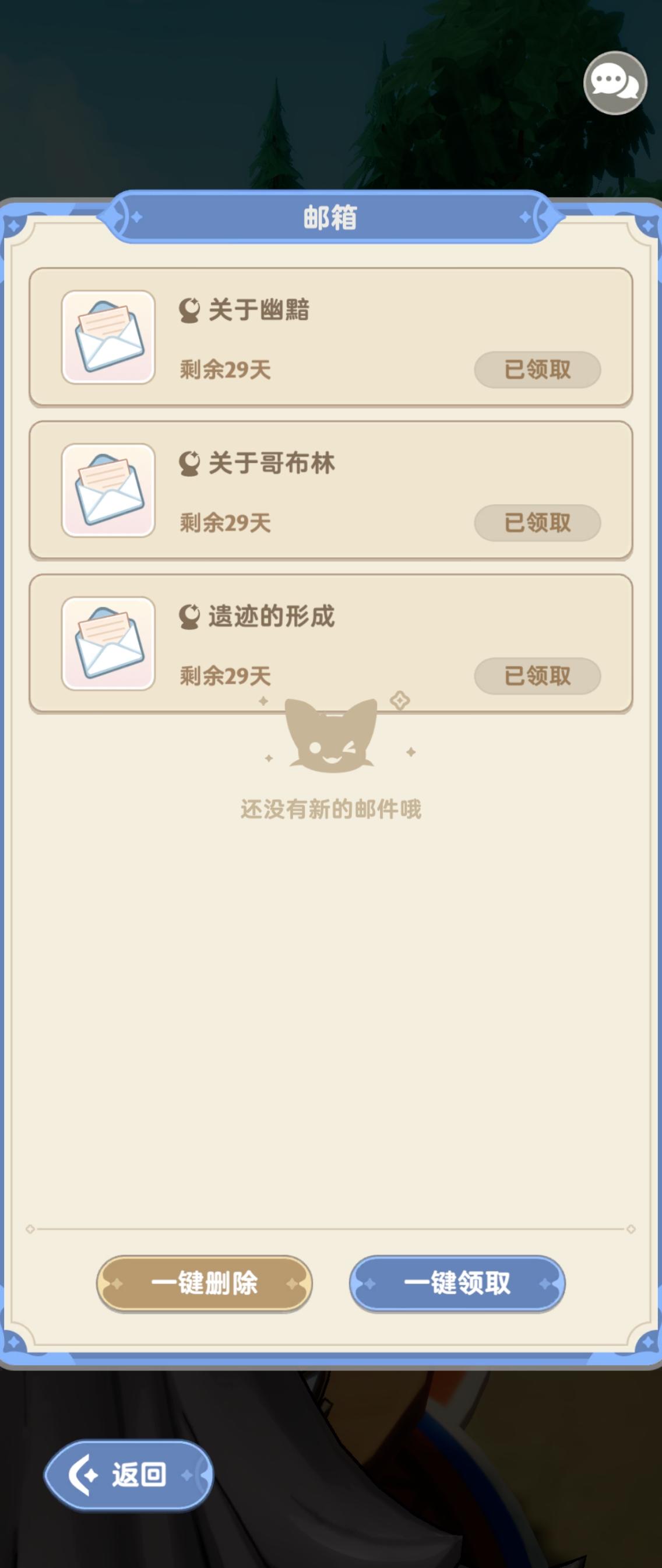Click the envelope icon on 遗迹的形成 mail

coord(107,644)
